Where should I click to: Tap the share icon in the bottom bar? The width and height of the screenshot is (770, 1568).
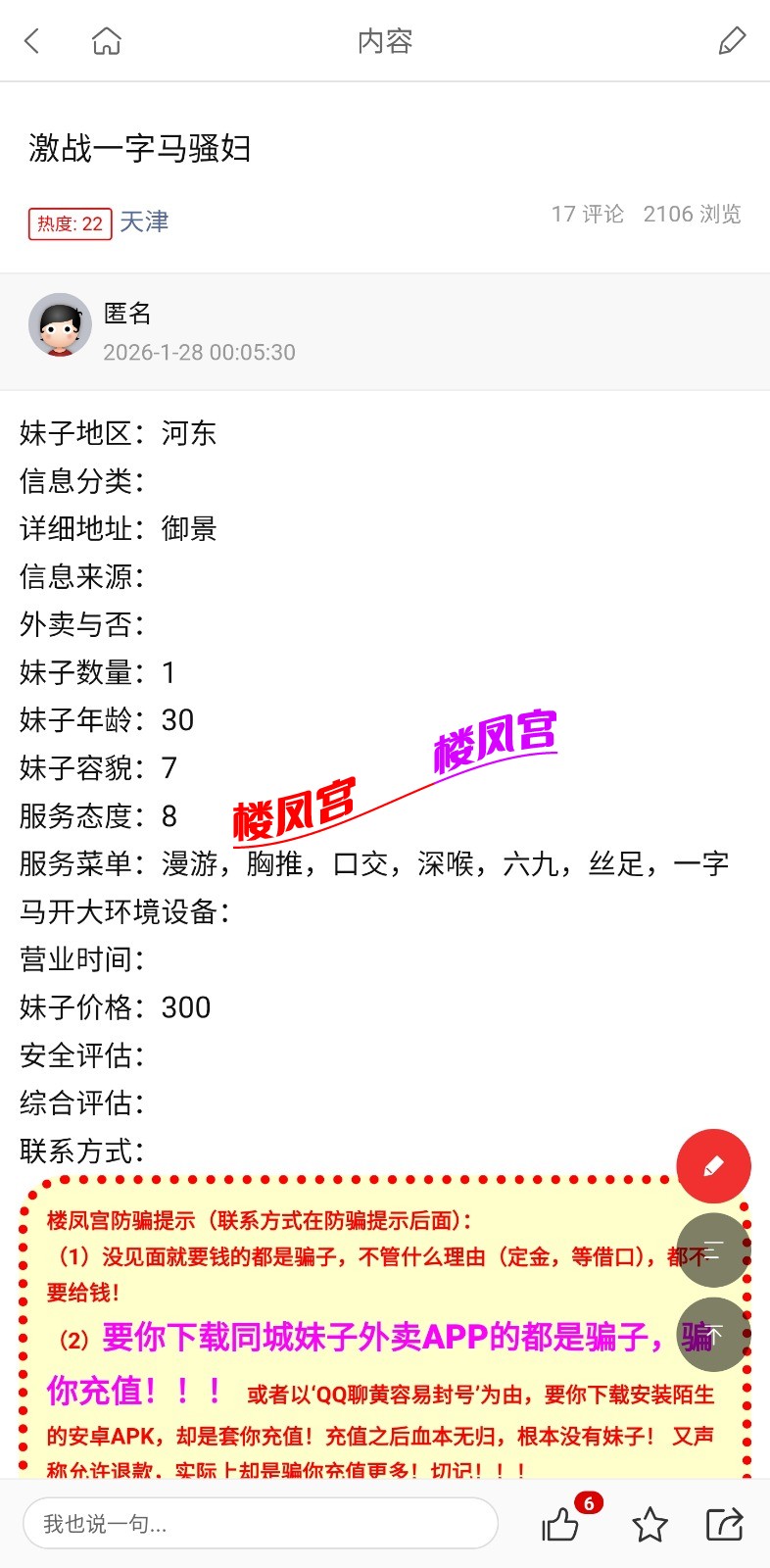click(723, 1523)
